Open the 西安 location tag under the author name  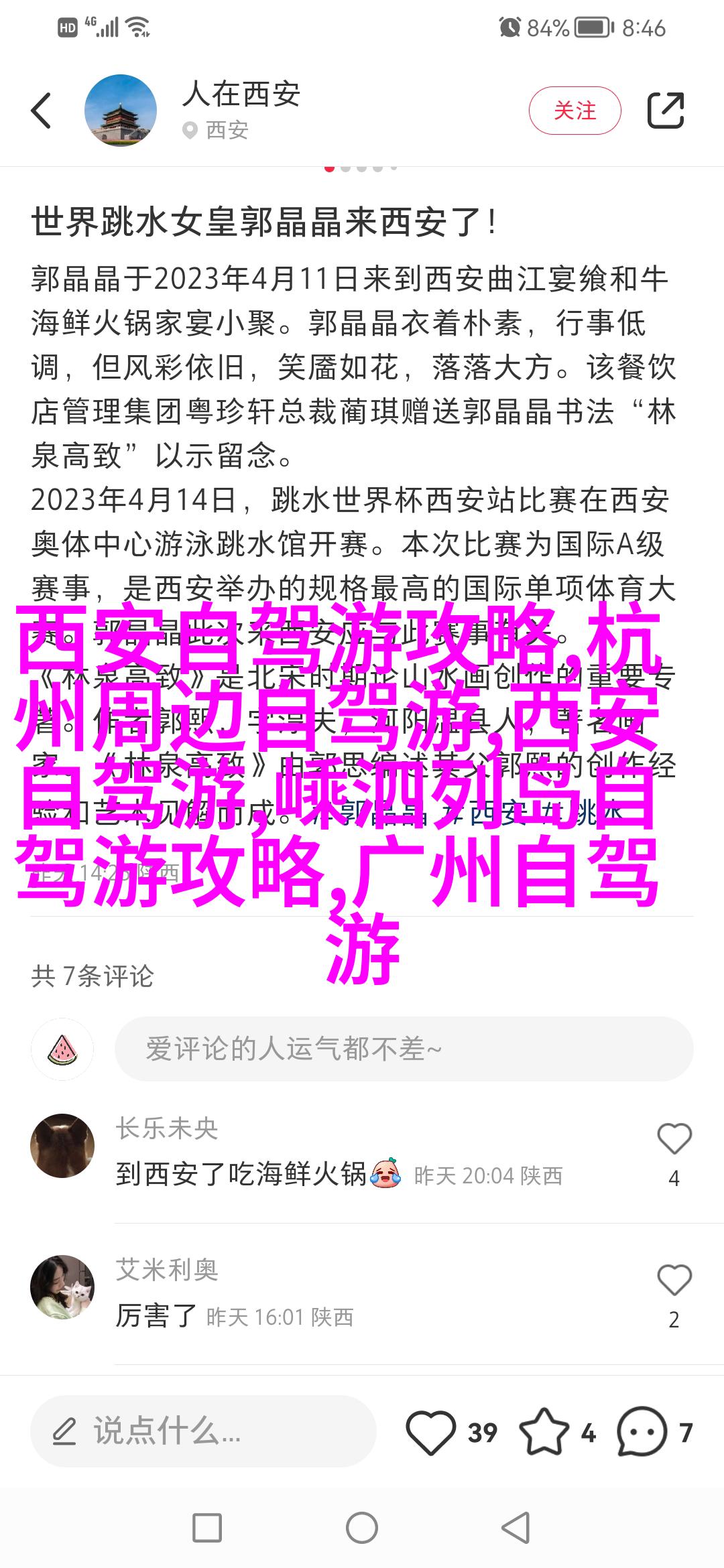(217, 130)
